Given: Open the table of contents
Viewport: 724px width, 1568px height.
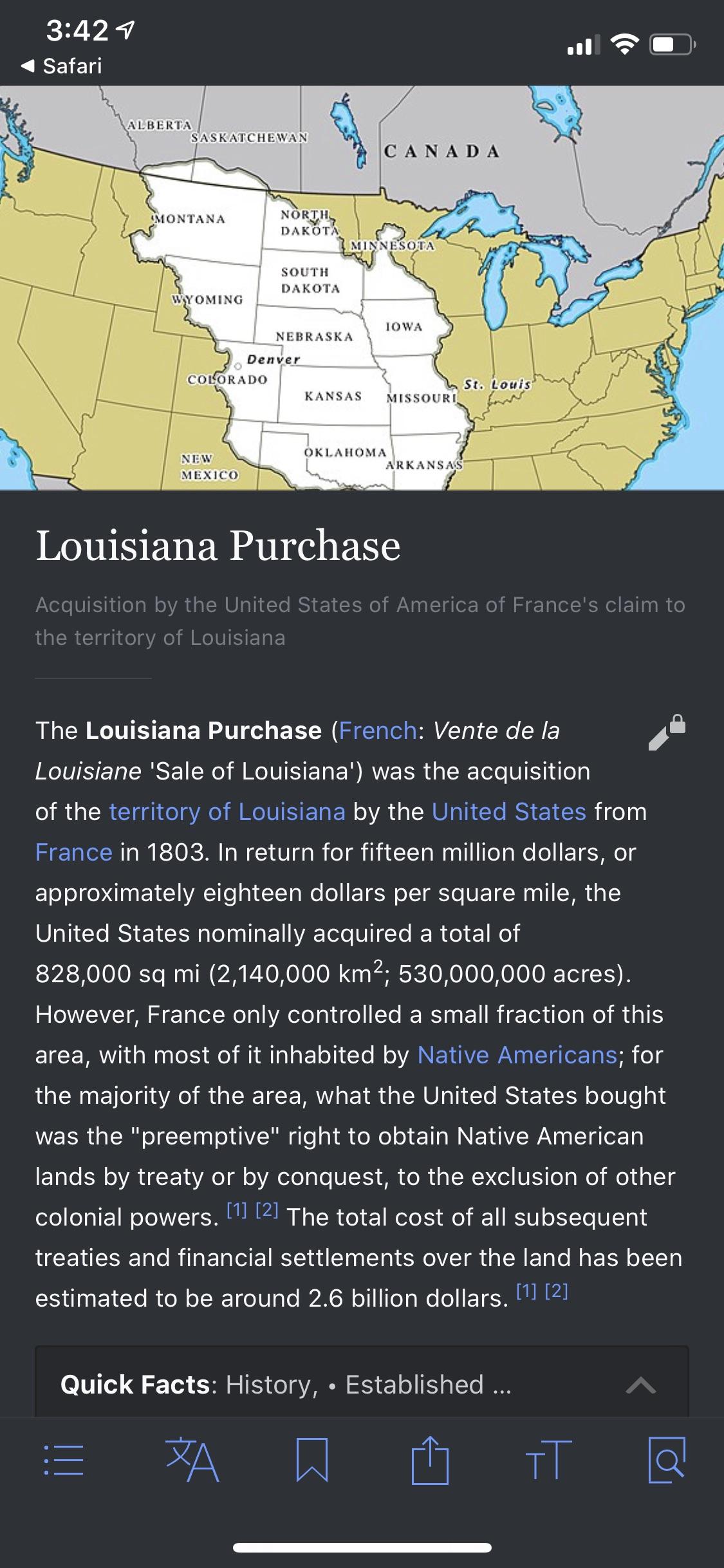Looking at the screenshot, I should click(x=63, y=1460).
